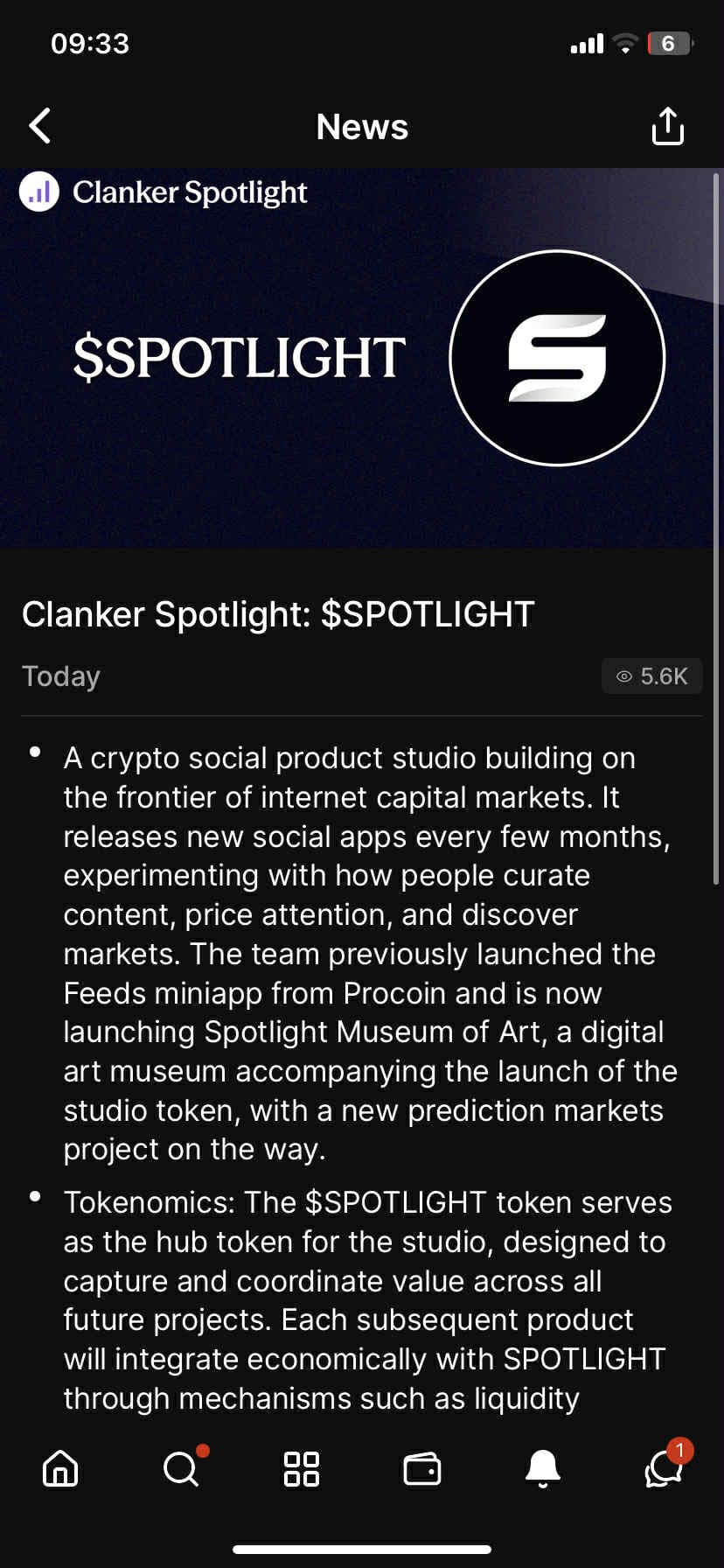Image resolution: width=724 pixels, height=1568 pixels.
Task: Tap the red dot badge on Search
Action: (x=201, y=1450)
